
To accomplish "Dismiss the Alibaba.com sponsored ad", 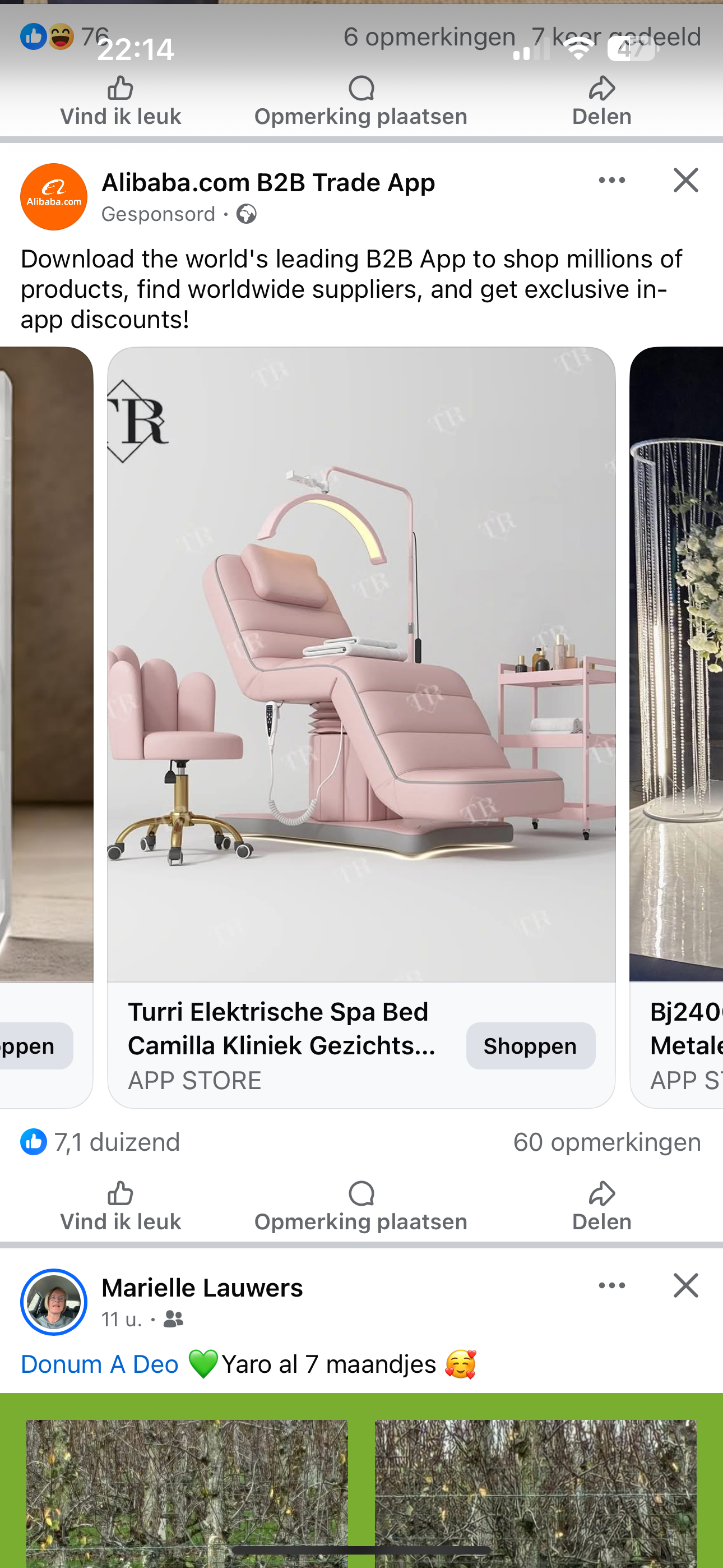I will [x=685, y=180].
